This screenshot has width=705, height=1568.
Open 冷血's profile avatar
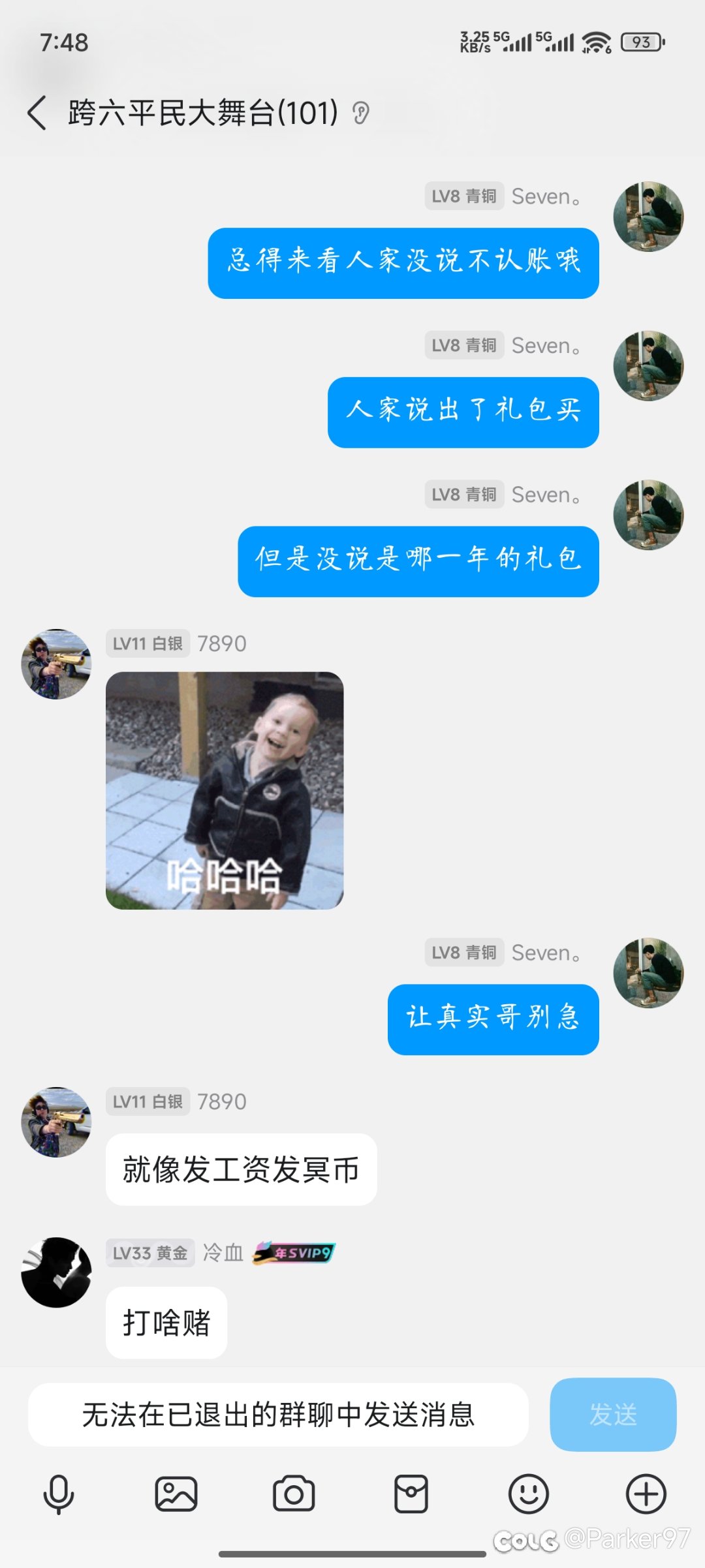pyautogui.click(x=56, y=1272)
